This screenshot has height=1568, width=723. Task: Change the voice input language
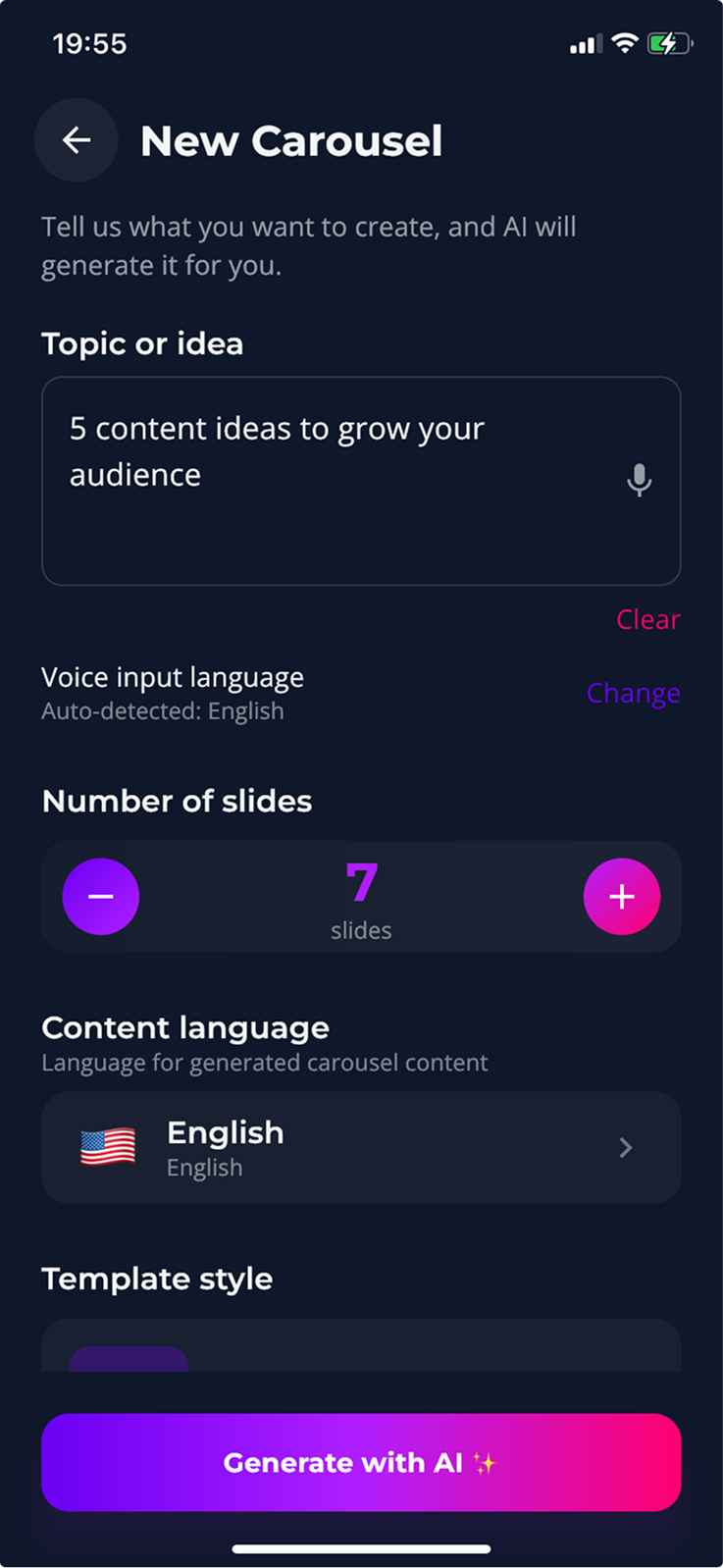pyautogui.click(x=633, y=694)
